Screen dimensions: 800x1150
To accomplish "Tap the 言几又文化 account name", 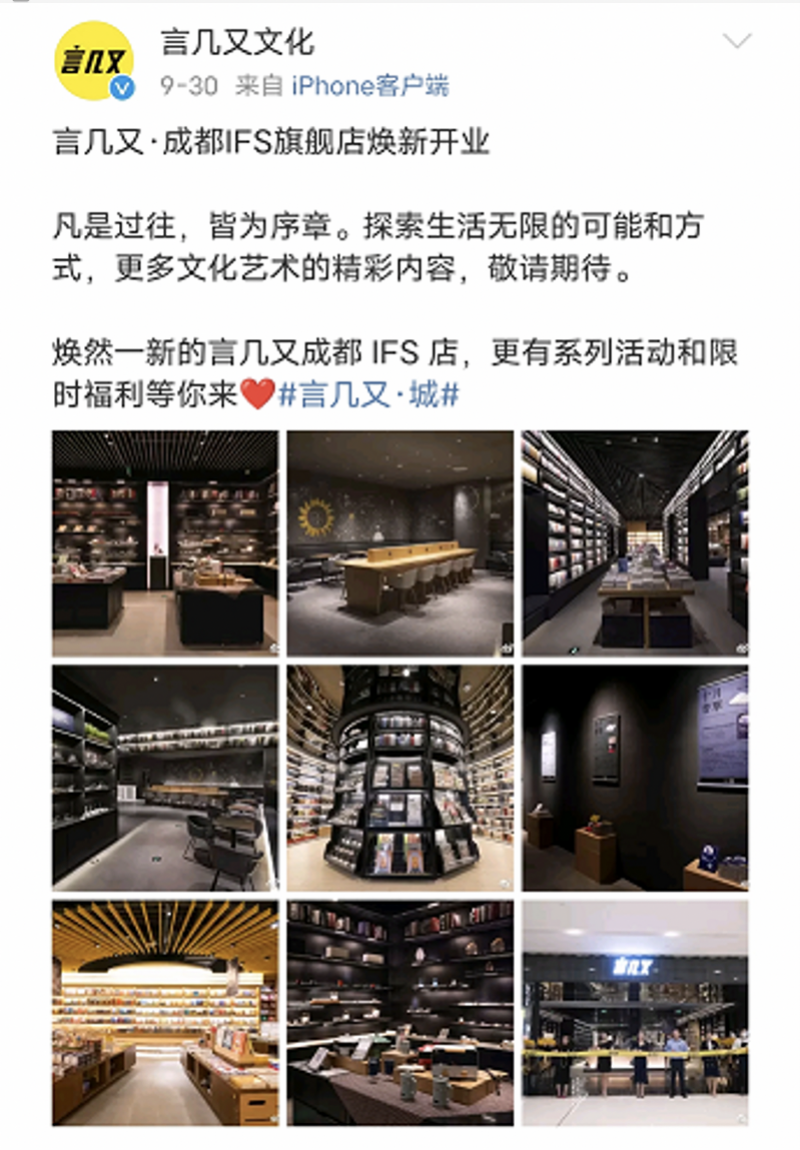I will tap(237, 42).
